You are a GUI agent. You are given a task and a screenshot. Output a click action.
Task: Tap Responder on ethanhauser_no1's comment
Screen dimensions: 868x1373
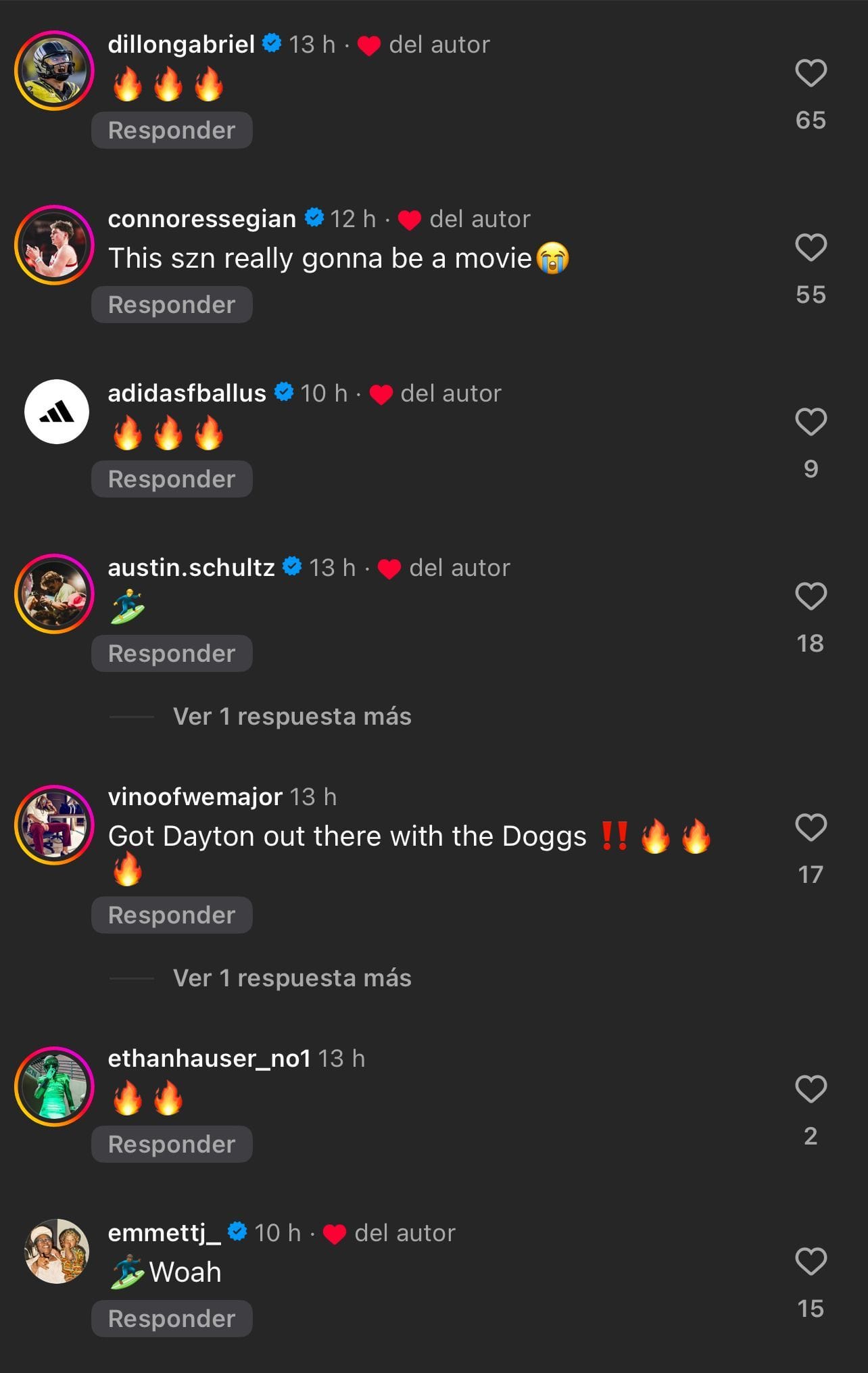[x=172, y=1145]
